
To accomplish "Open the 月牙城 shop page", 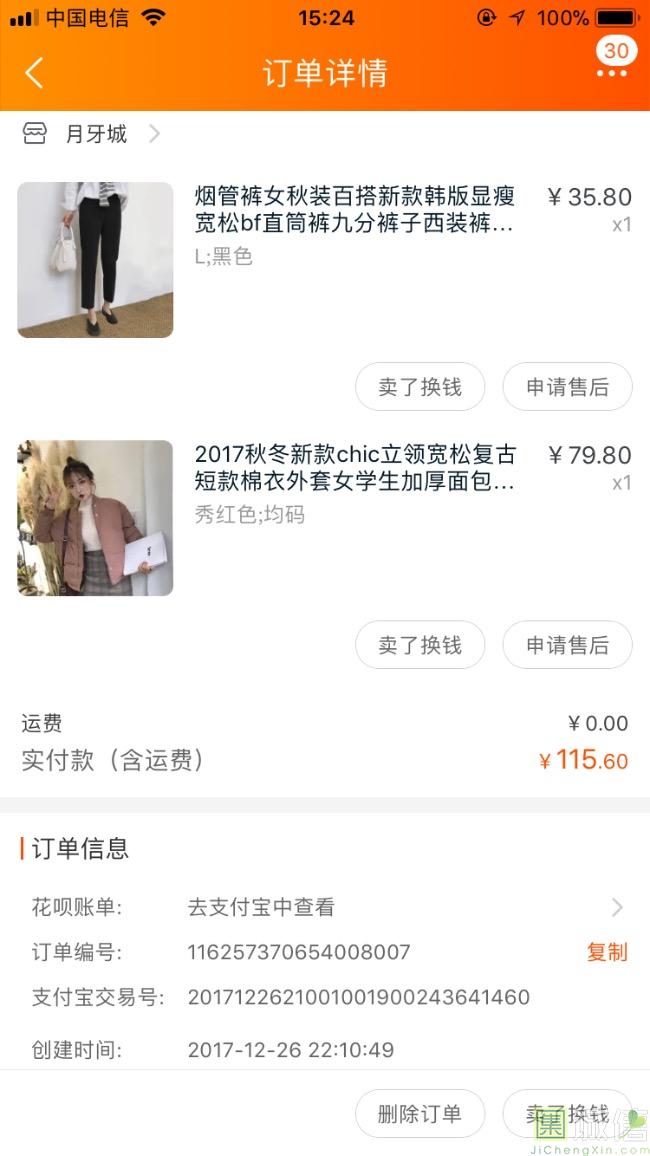I will (x=96, y=134).
